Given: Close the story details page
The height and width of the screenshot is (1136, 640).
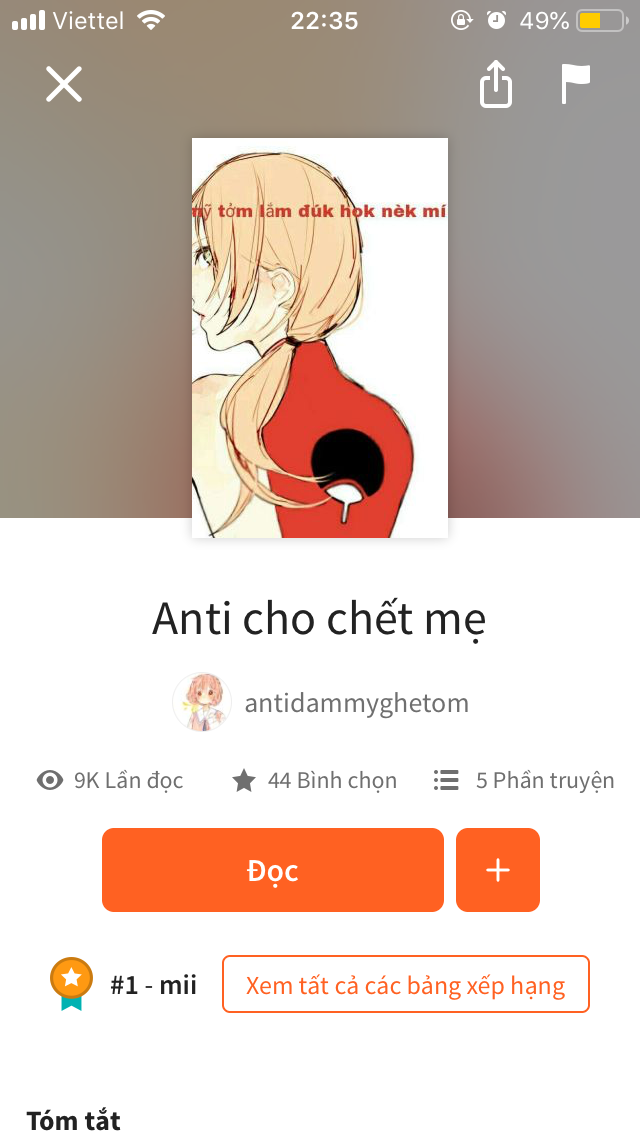Looking at the screenshot, I should (64, 84).
